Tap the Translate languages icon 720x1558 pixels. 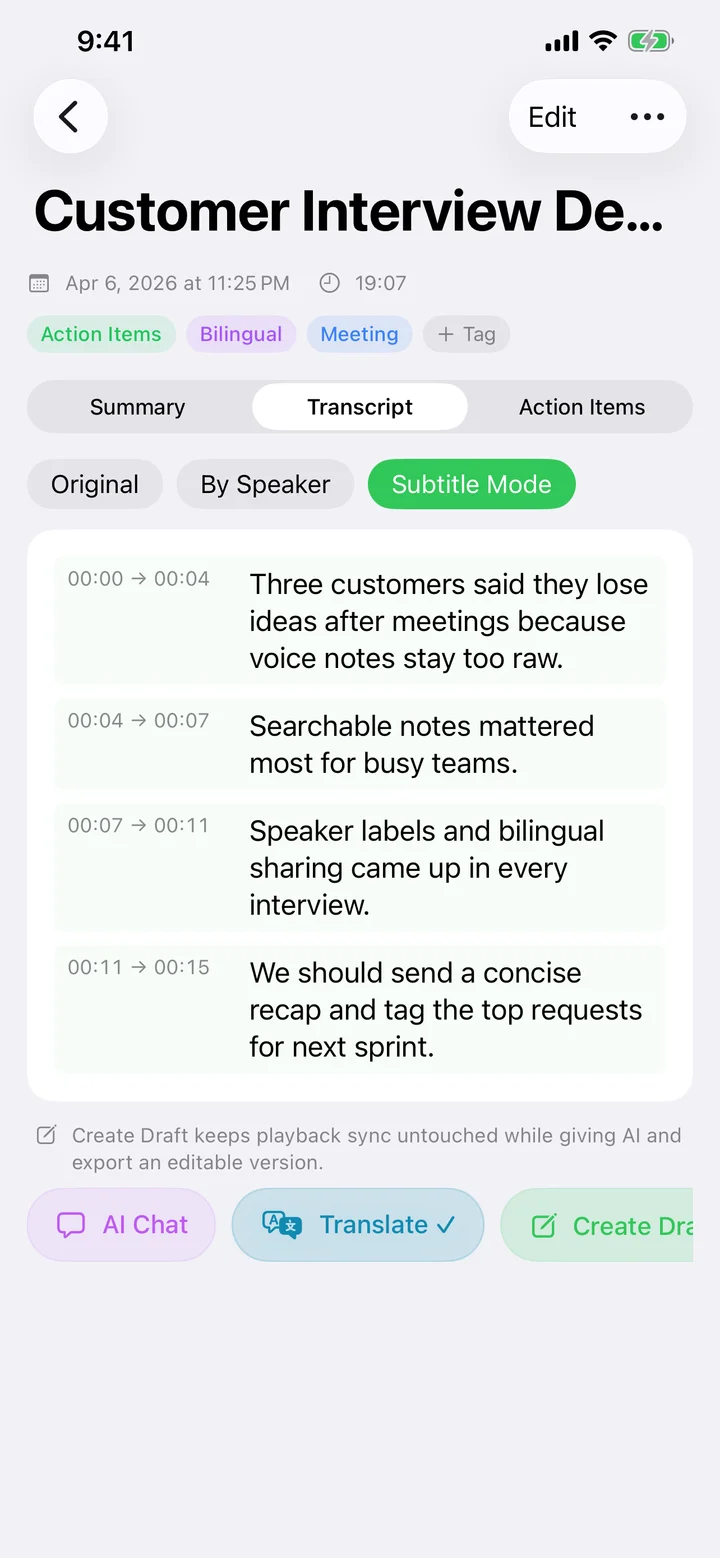point(283,1224)
